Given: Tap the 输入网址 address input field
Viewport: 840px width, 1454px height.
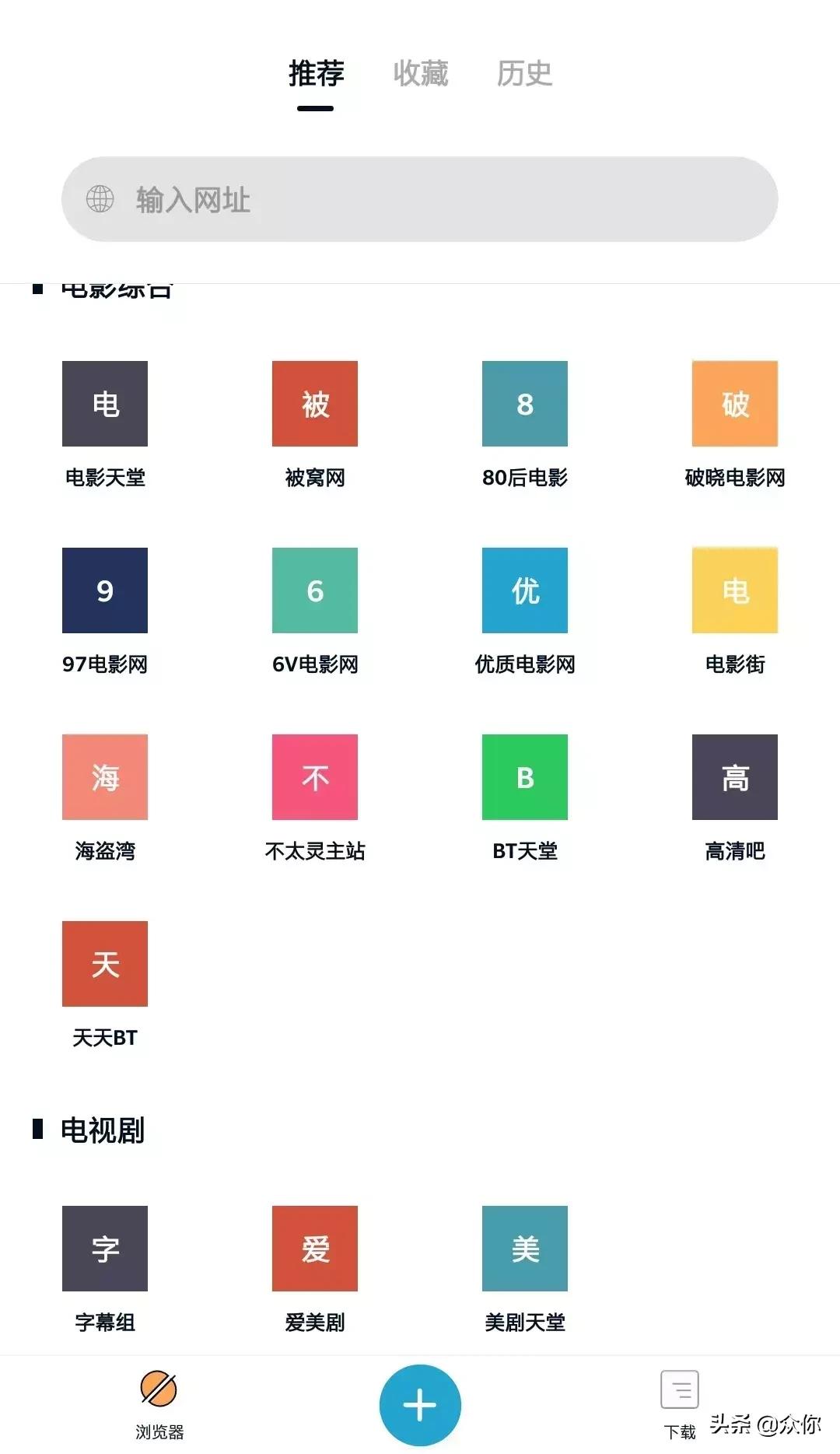Looking at the screenshot, I should click(x=420, y=199).
